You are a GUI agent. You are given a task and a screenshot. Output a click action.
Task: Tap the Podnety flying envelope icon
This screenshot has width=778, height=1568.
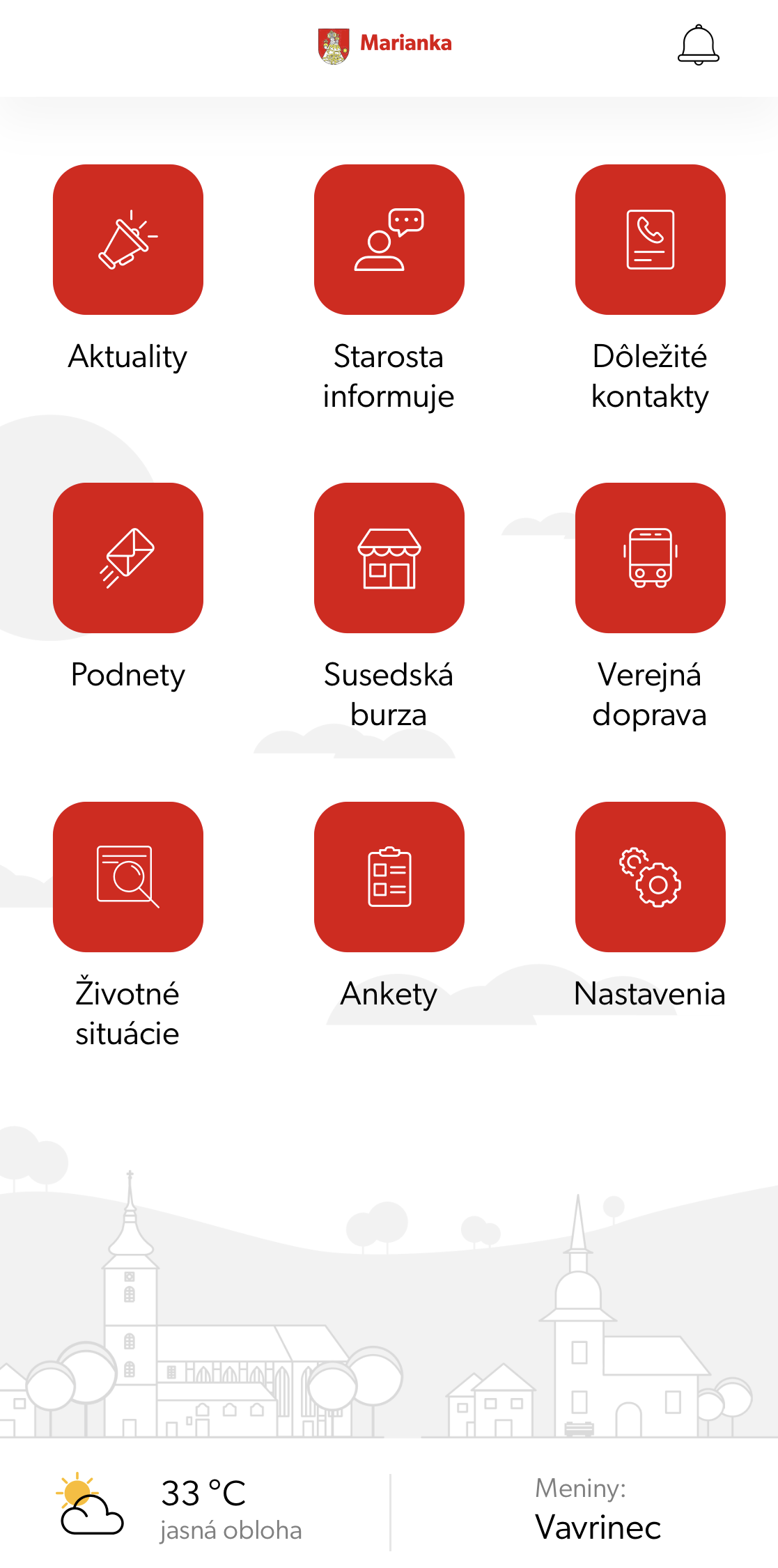pyautogui.click(x=128, y=557)
